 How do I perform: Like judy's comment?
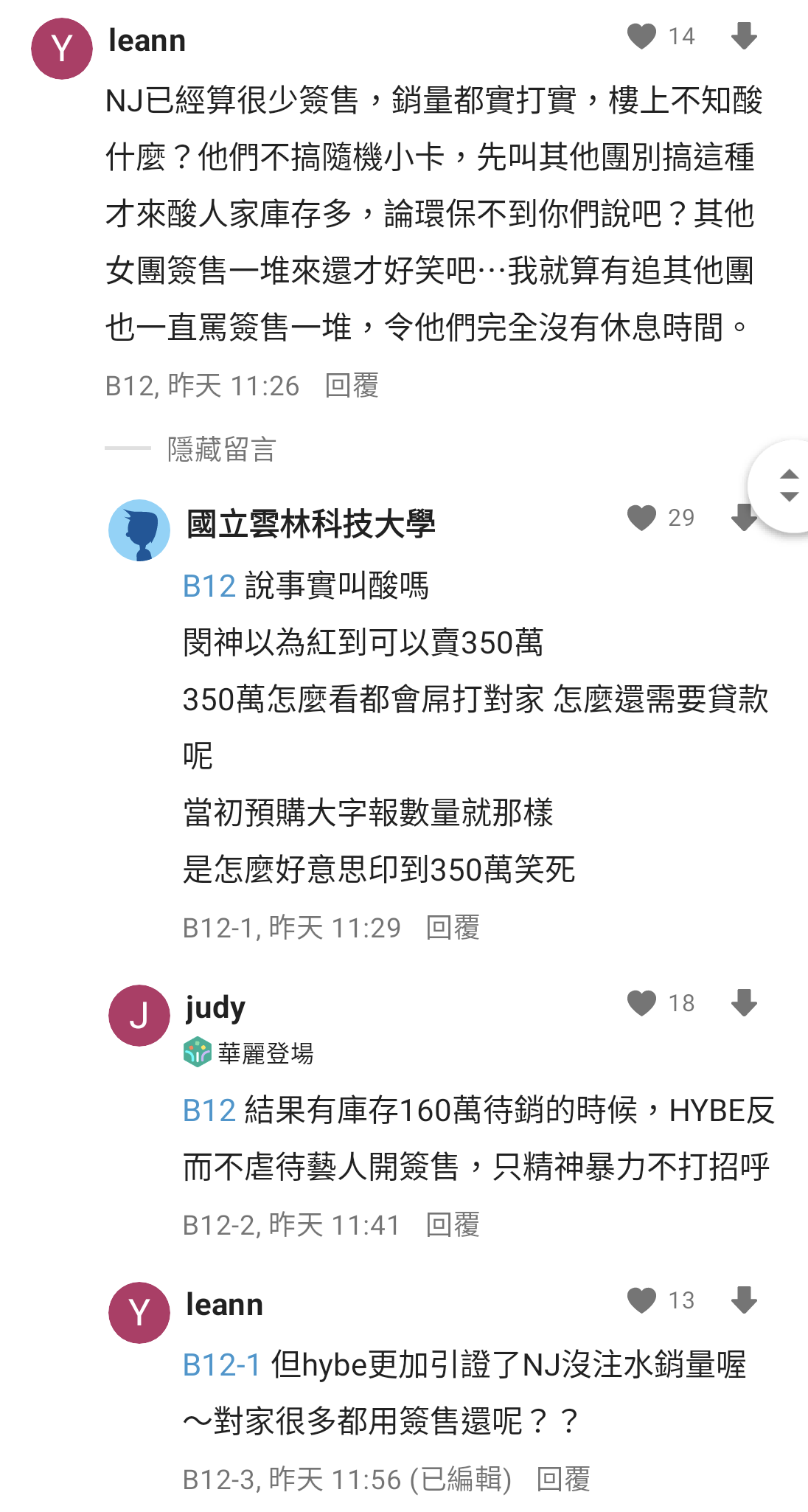pyautogui.click(x=641, y=1003)
